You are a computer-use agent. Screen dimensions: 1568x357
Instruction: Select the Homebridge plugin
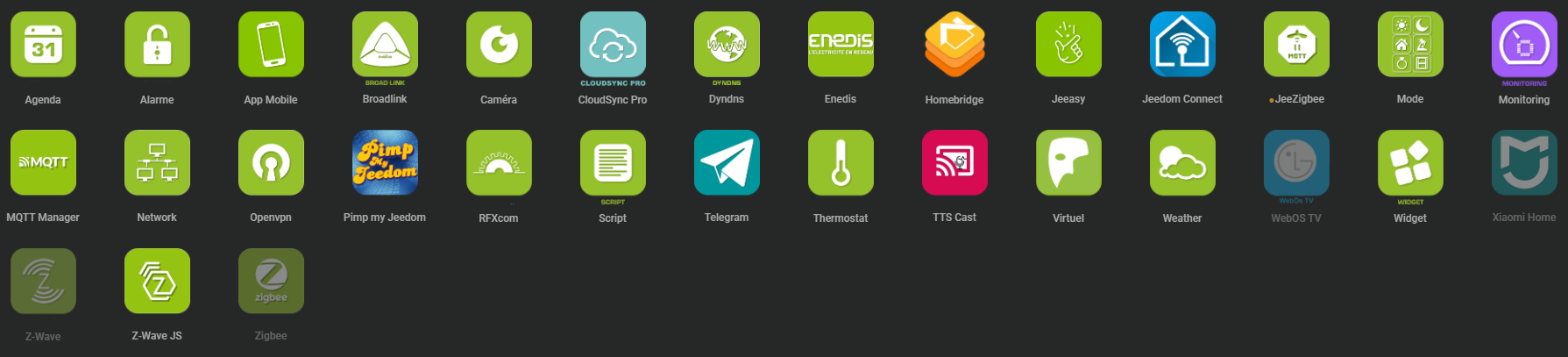(954, 45)
